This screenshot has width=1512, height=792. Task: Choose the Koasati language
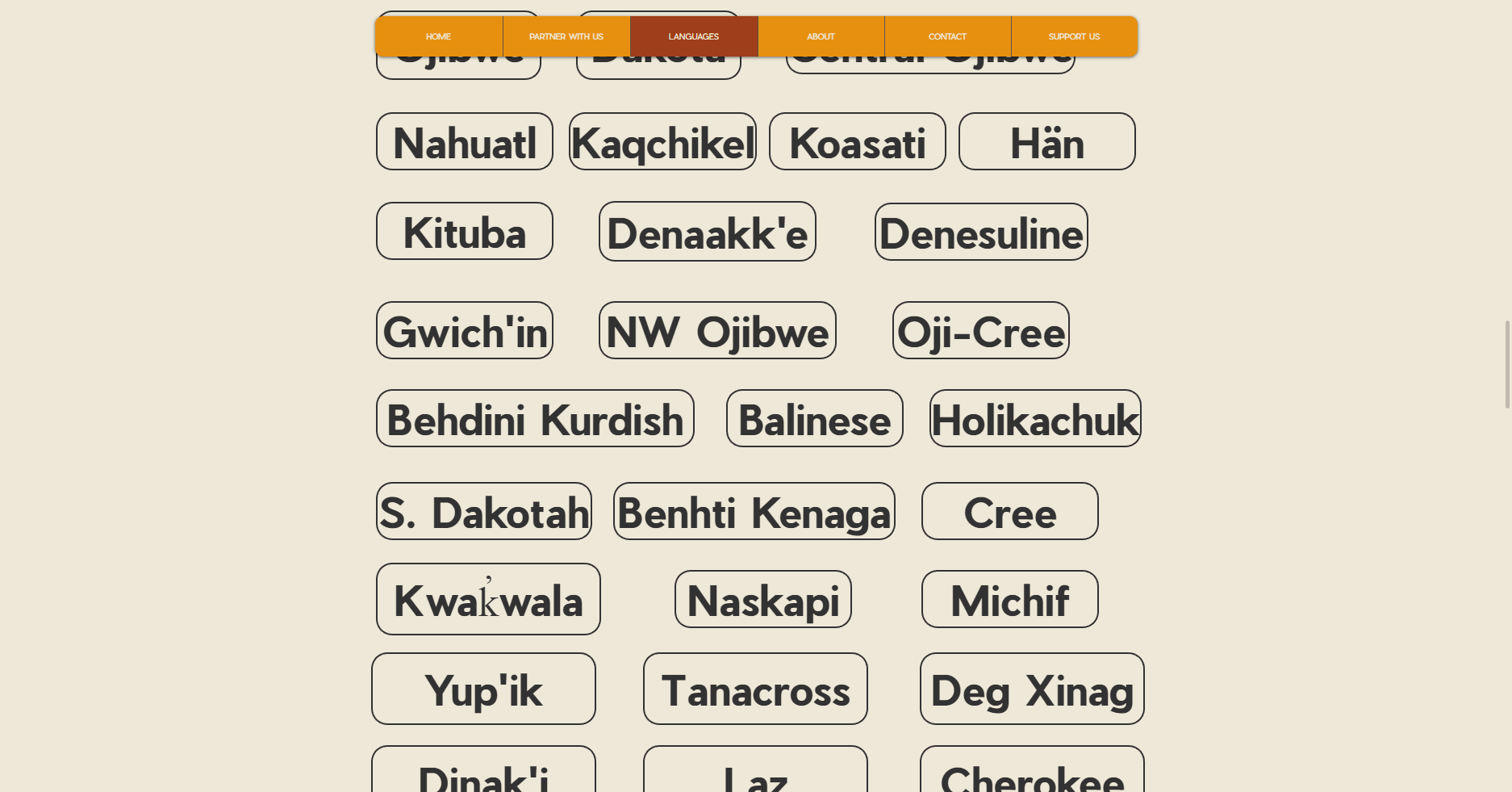[x=857, y=142]
